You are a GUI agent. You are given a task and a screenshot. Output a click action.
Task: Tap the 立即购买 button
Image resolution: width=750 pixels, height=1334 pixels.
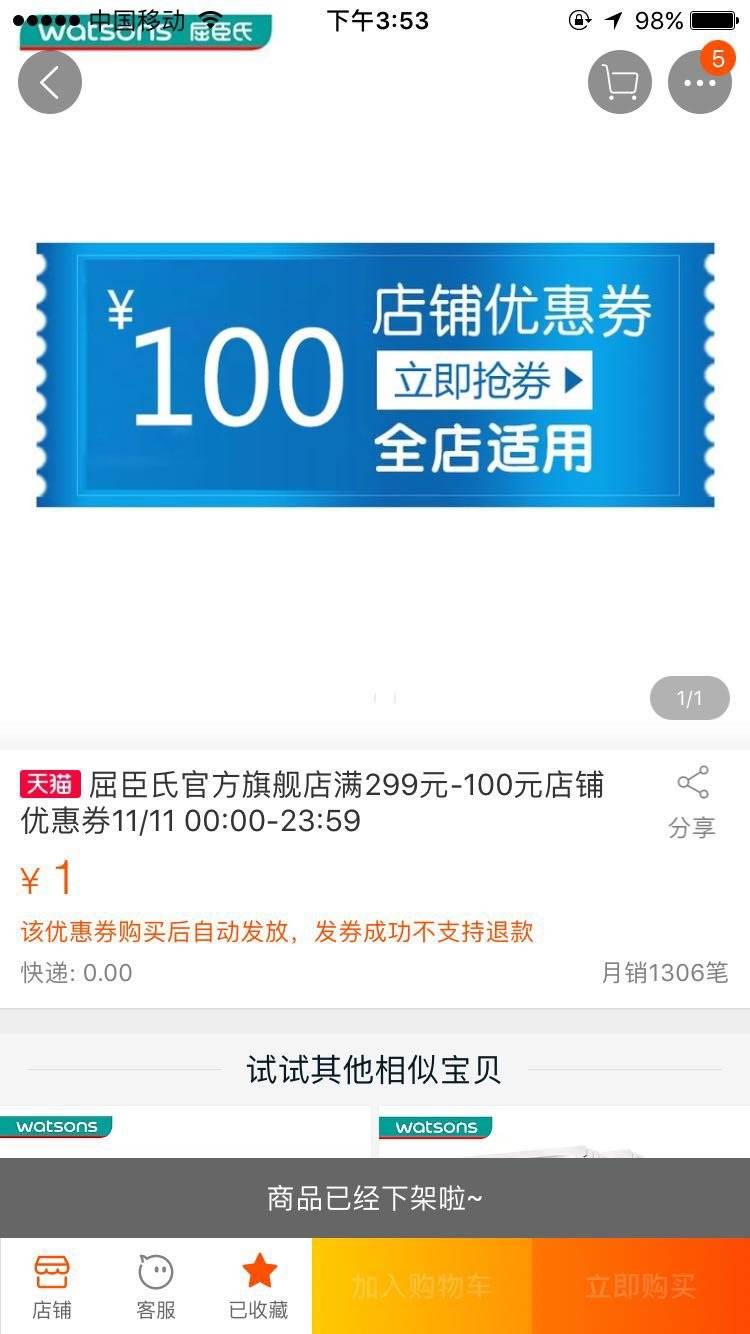[x=640, y=1286]
